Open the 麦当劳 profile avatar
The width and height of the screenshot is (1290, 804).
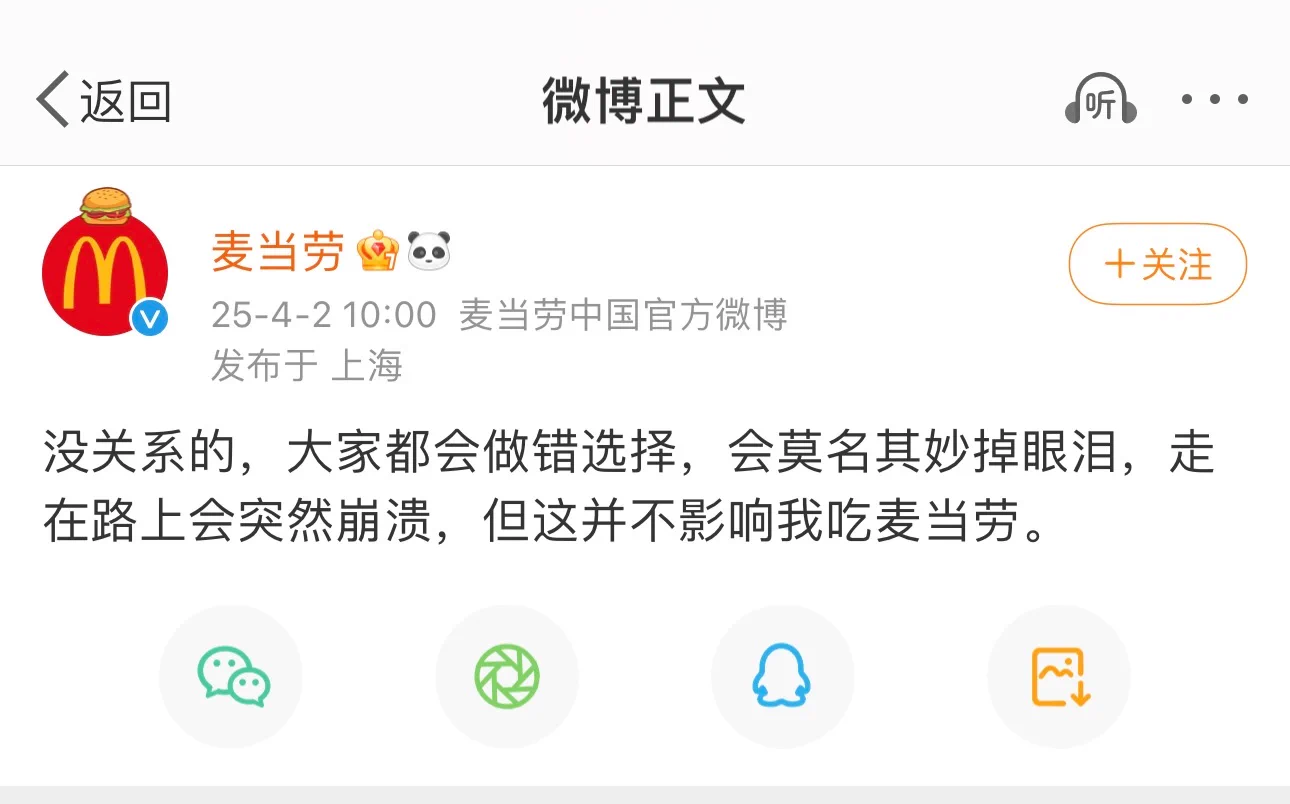click(105, 270)
